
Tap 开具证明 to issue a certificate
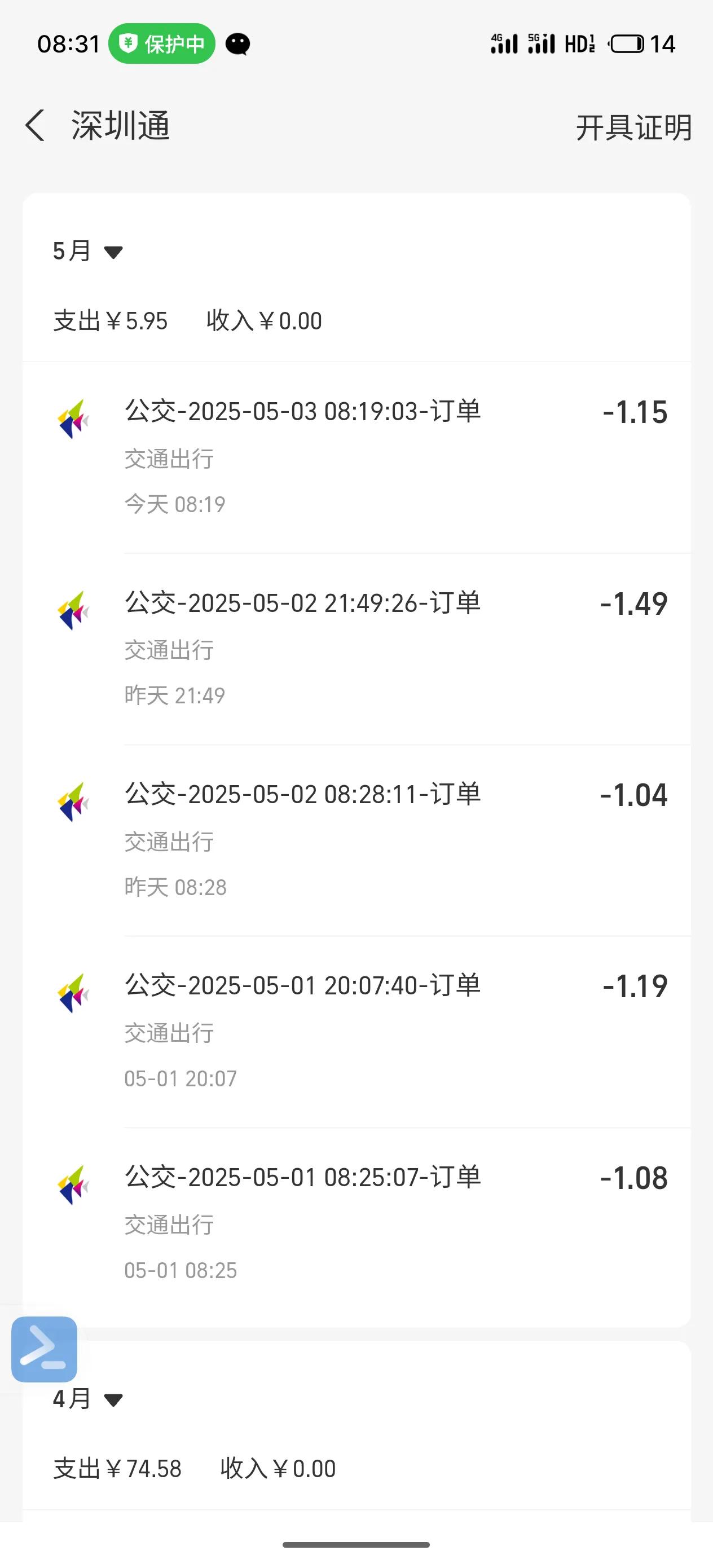coord(633,128)
